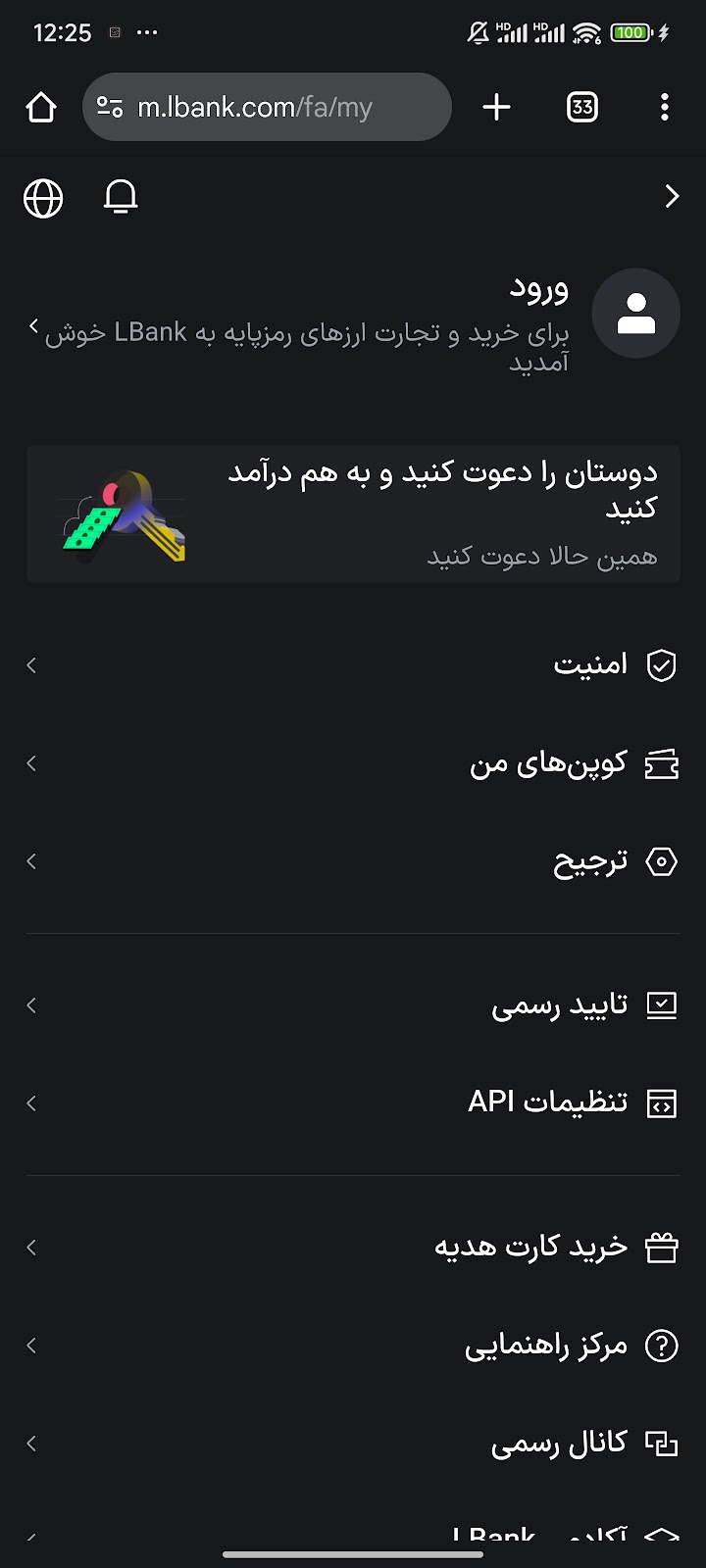Tap the right arrow to go back

(x=672, y=197)
